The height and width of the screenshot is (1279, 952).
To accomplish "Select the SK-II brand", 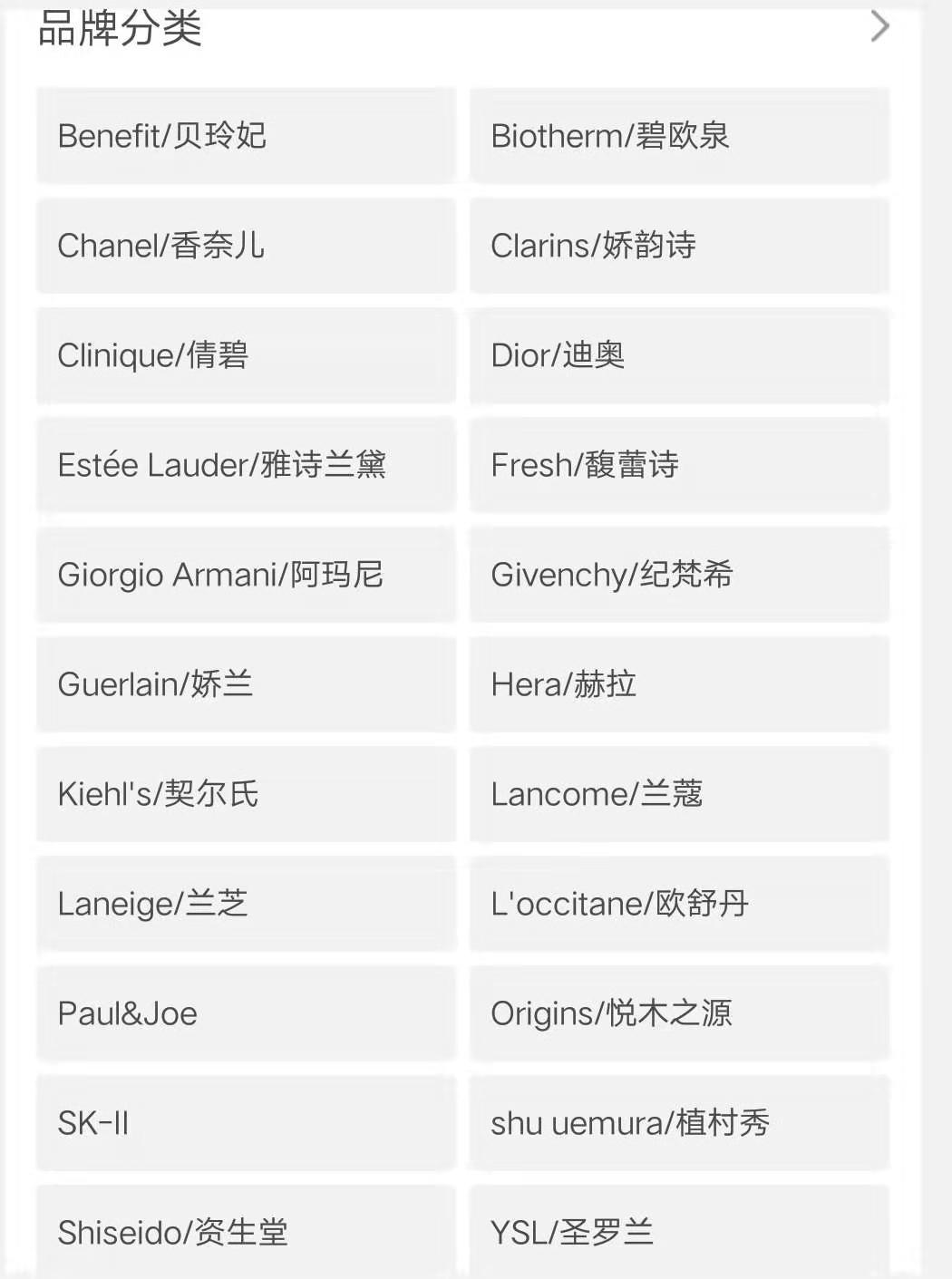I will pyautogui.click(x=246, y=1123).
